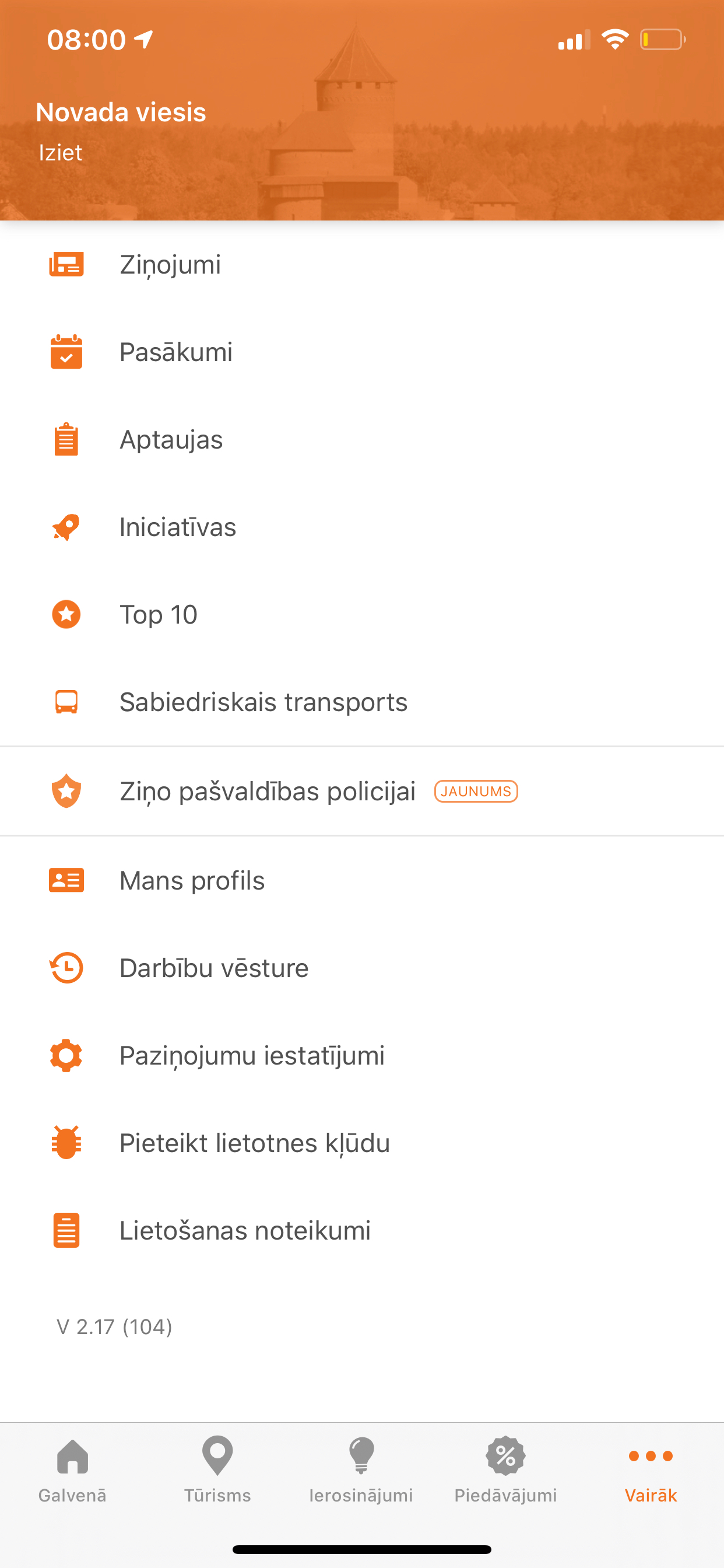Select the Top 10 star icon
The width and height of the screenshot is (724, 1568).
tap(65, 614)
